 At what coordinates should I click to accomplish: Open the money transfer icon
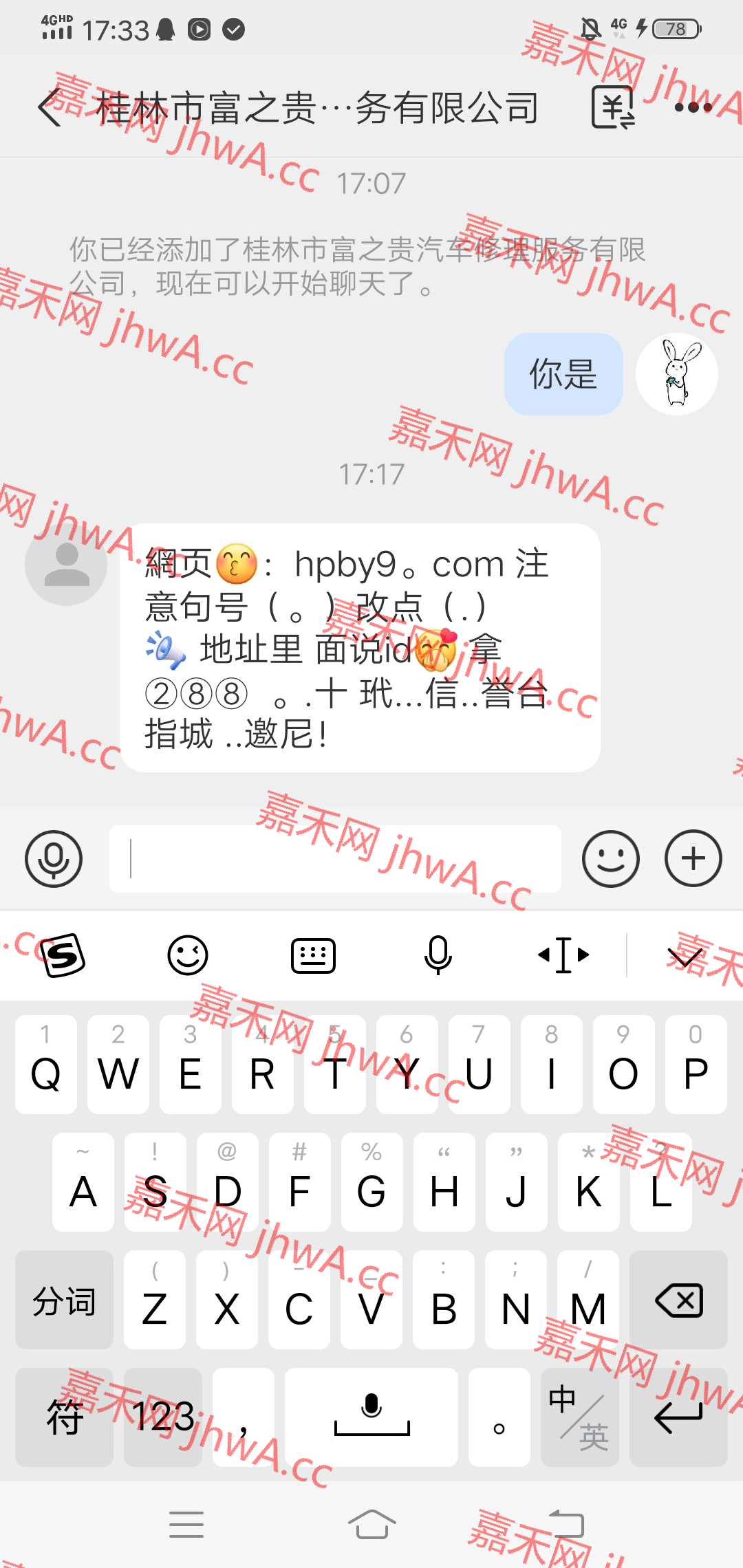coord(613,108)
